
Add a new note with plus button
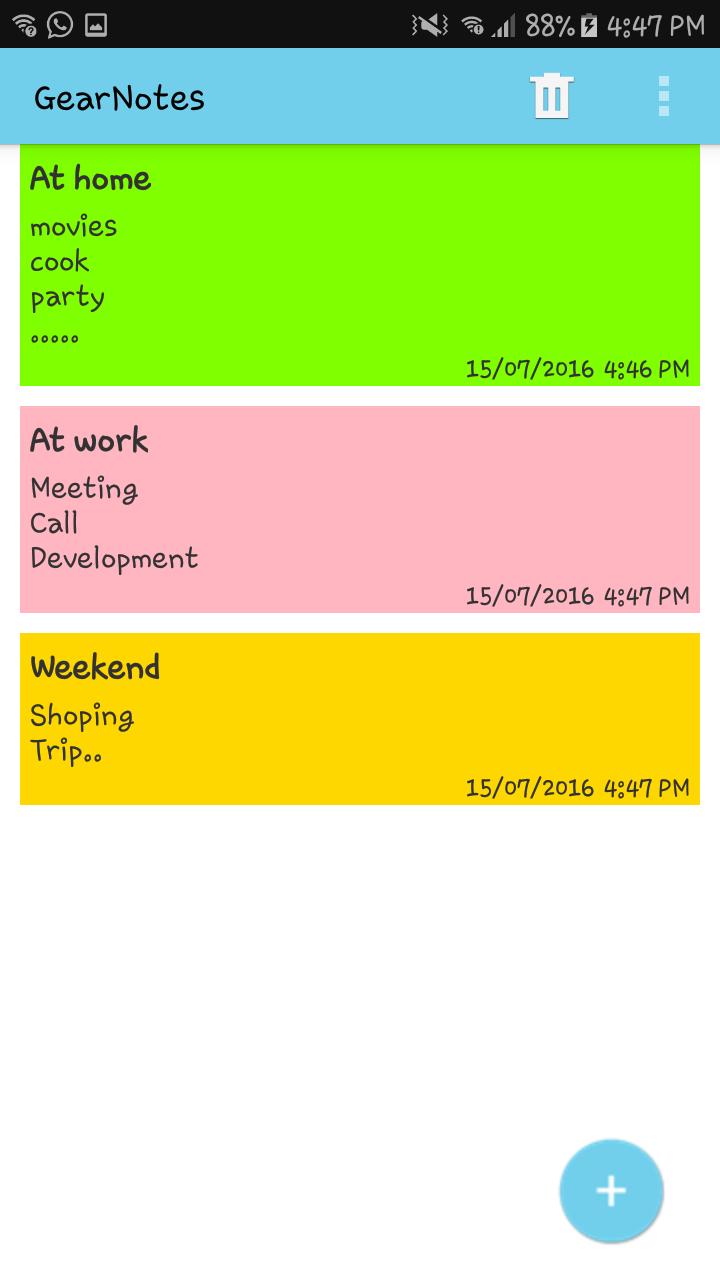(611, 1191)
